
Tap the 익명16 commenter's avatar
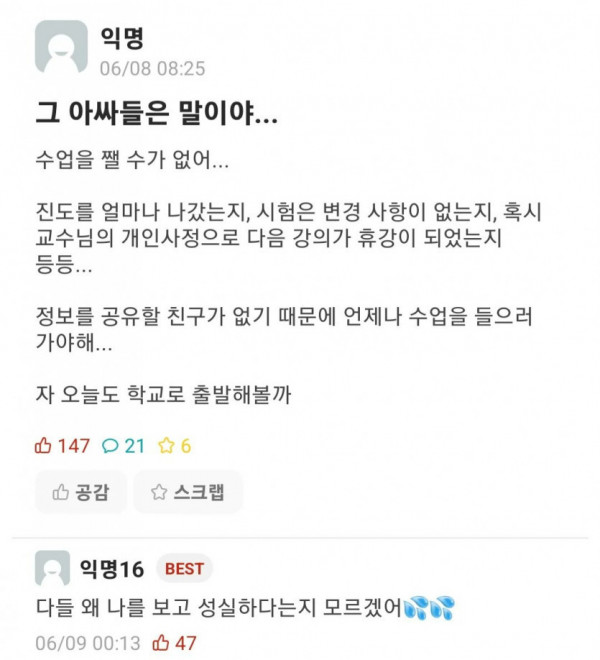point(52,568)
